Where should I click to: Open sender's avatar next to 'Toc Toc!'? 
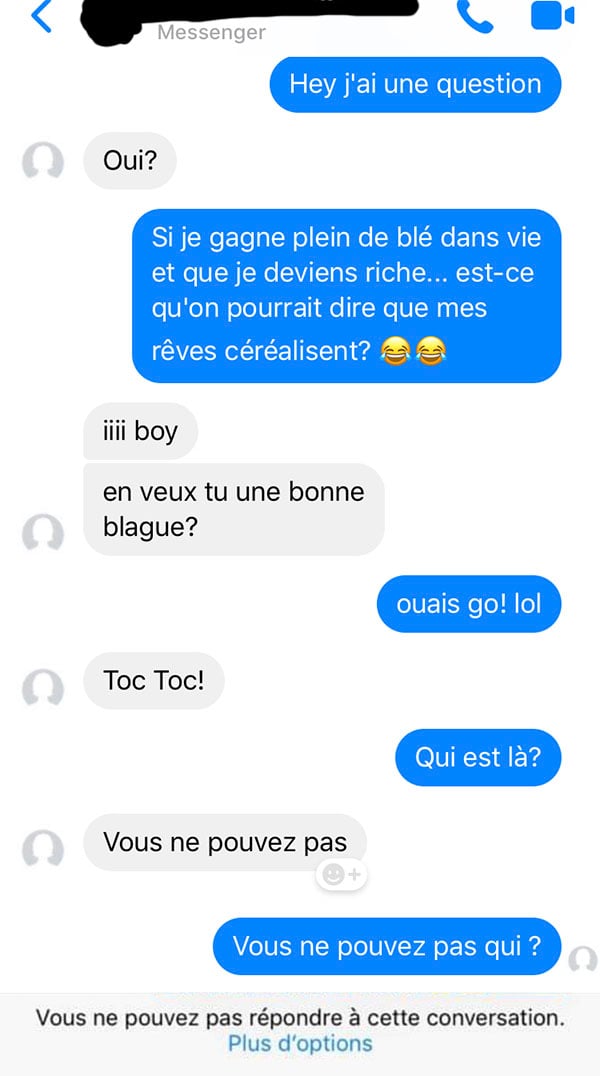43,687
